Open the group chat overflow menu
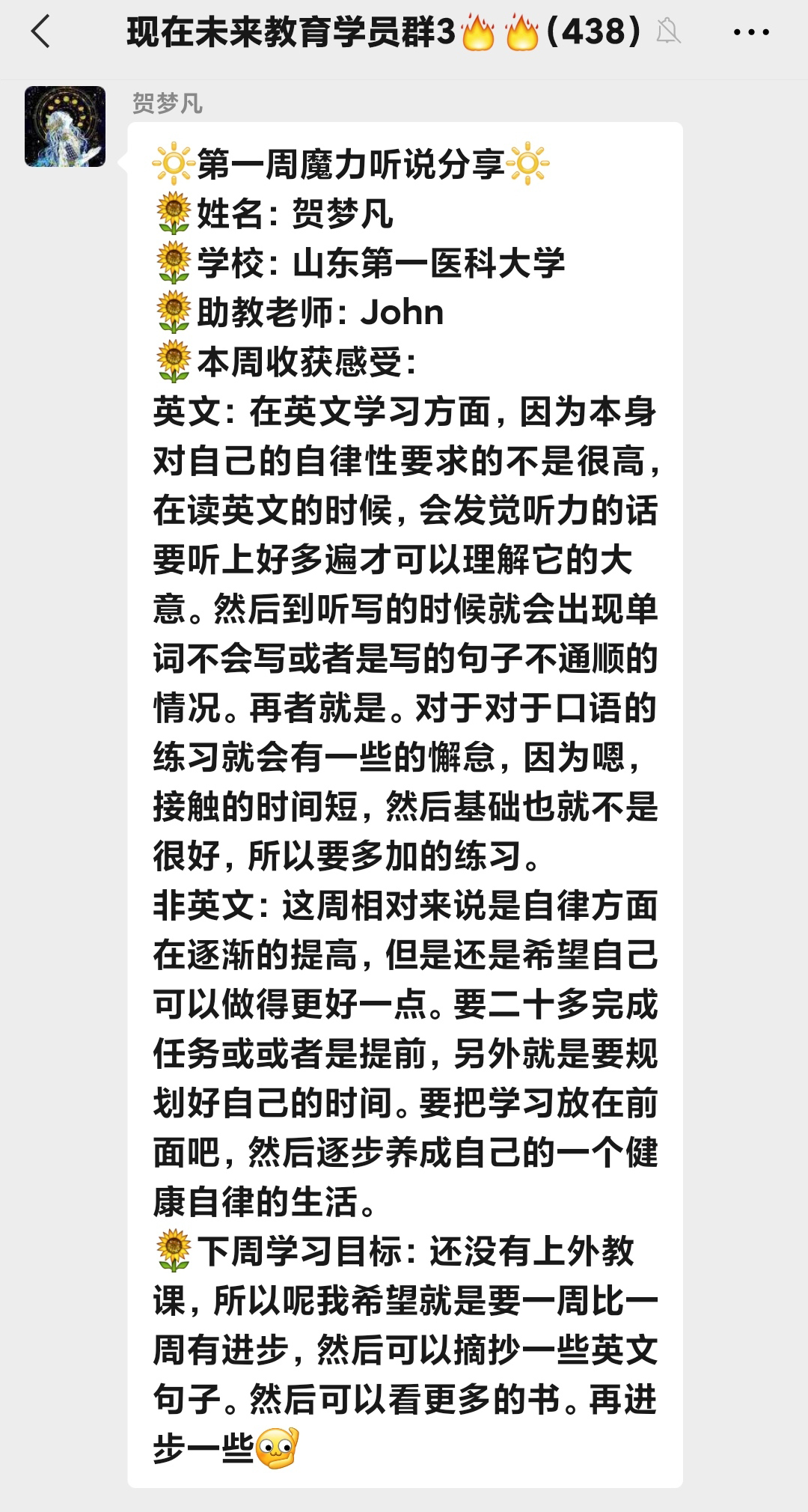Image resolution: width=808 pixels, height=1512 pixels. point(751,32)
